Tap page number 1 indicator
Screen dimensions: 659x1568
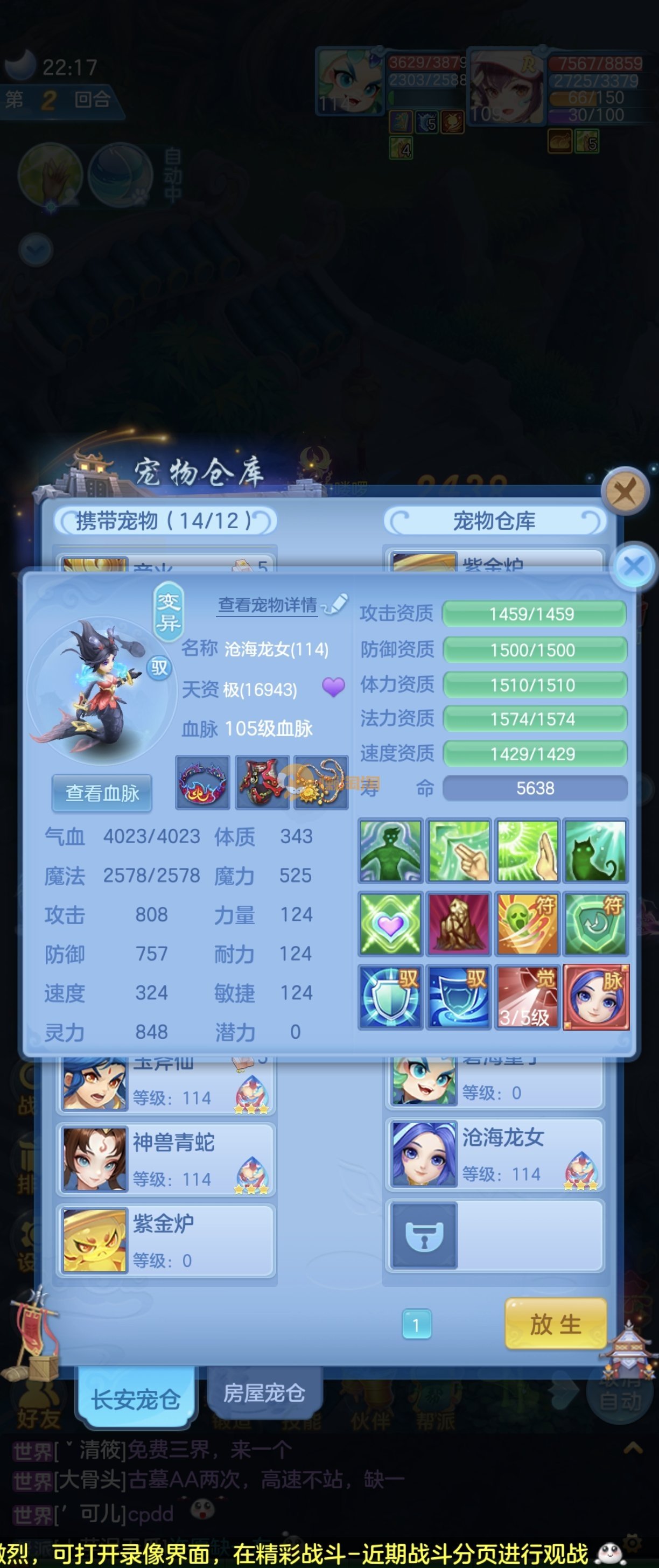click(416, 1325)
